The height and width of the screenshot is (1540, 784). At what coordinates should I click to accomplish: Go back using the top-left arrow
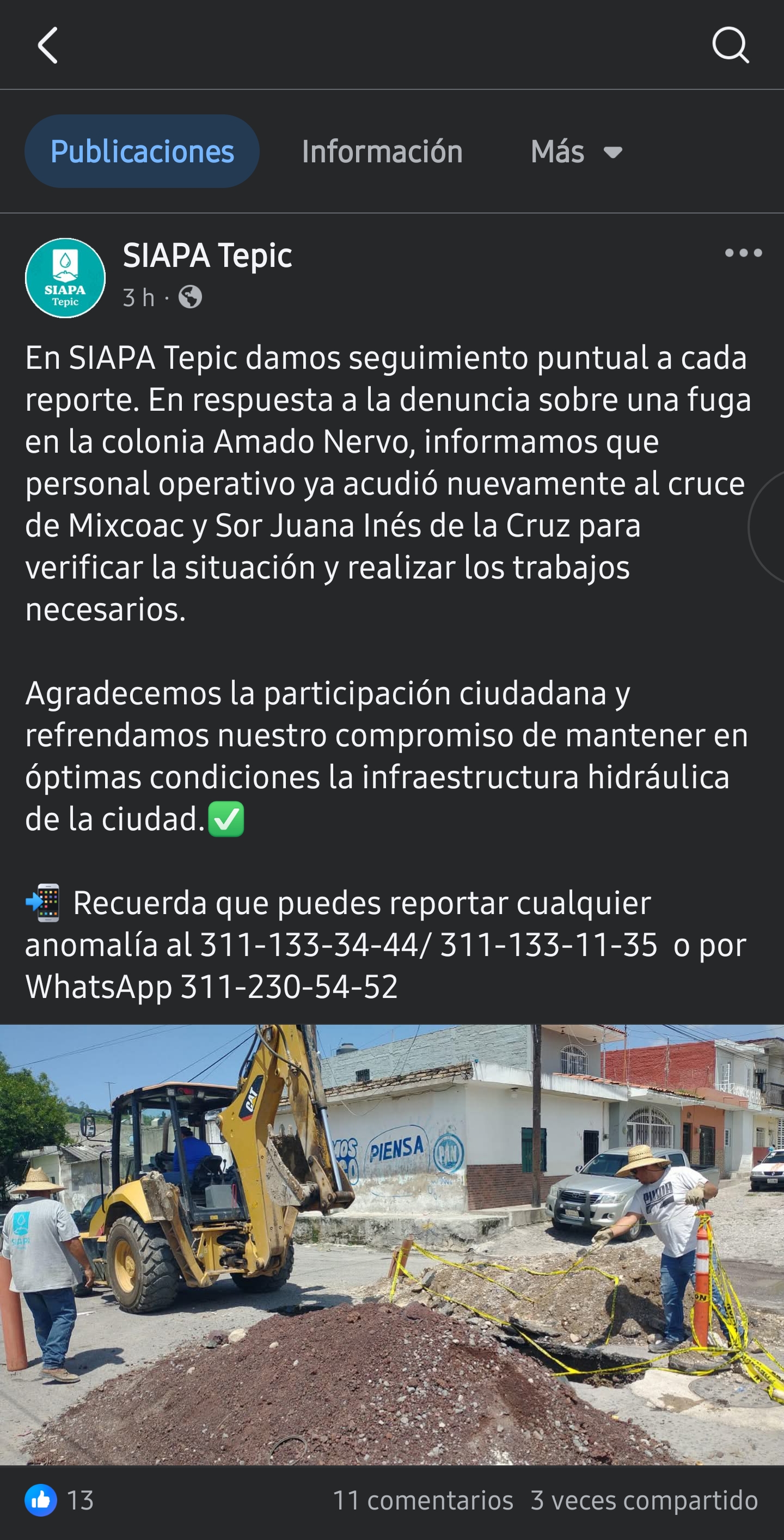pyautogui.click(x=48, y=45)
